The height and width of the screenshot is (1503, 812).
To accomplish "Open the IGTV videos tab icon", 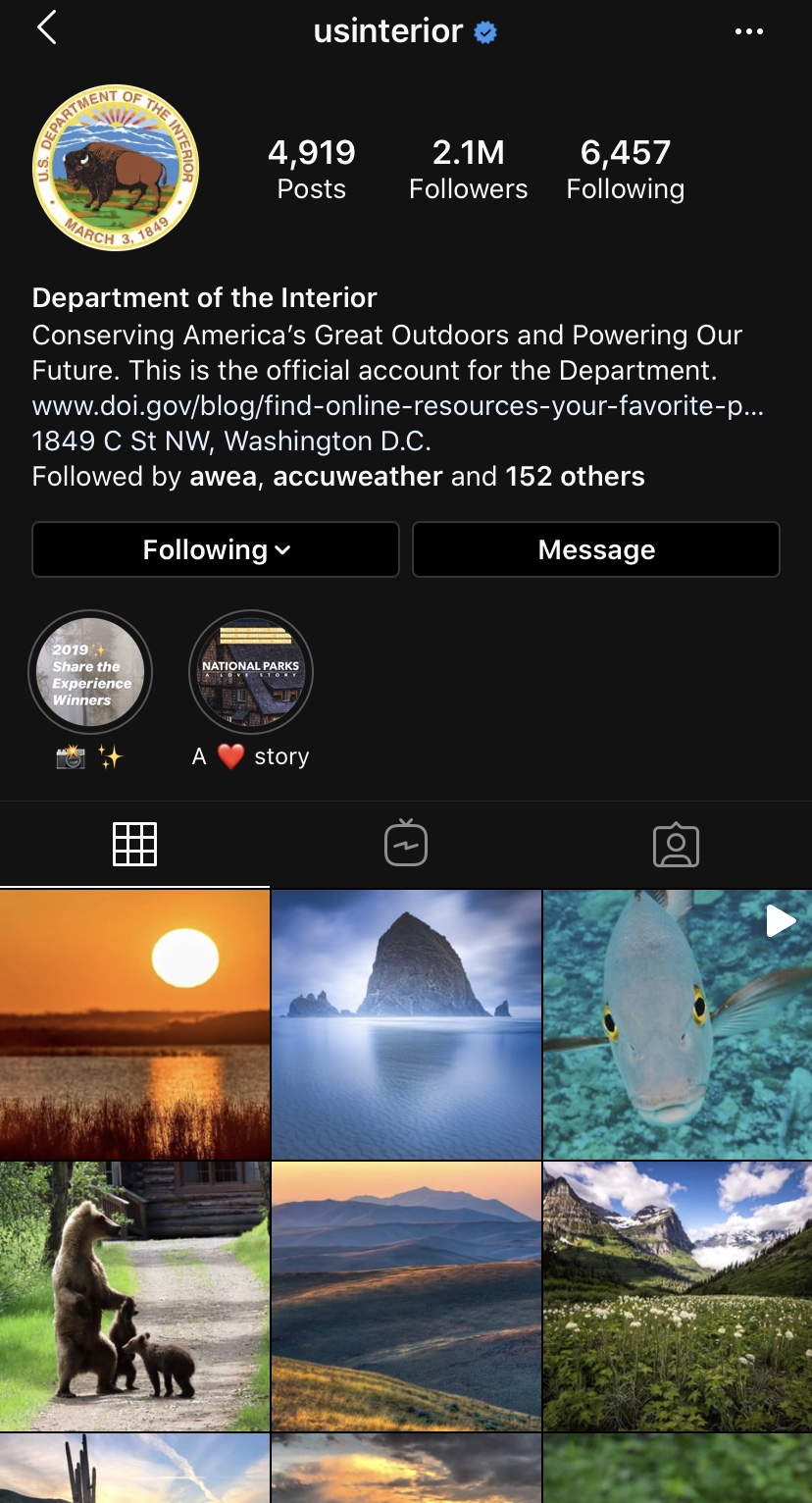I will [x=405, y=842].
